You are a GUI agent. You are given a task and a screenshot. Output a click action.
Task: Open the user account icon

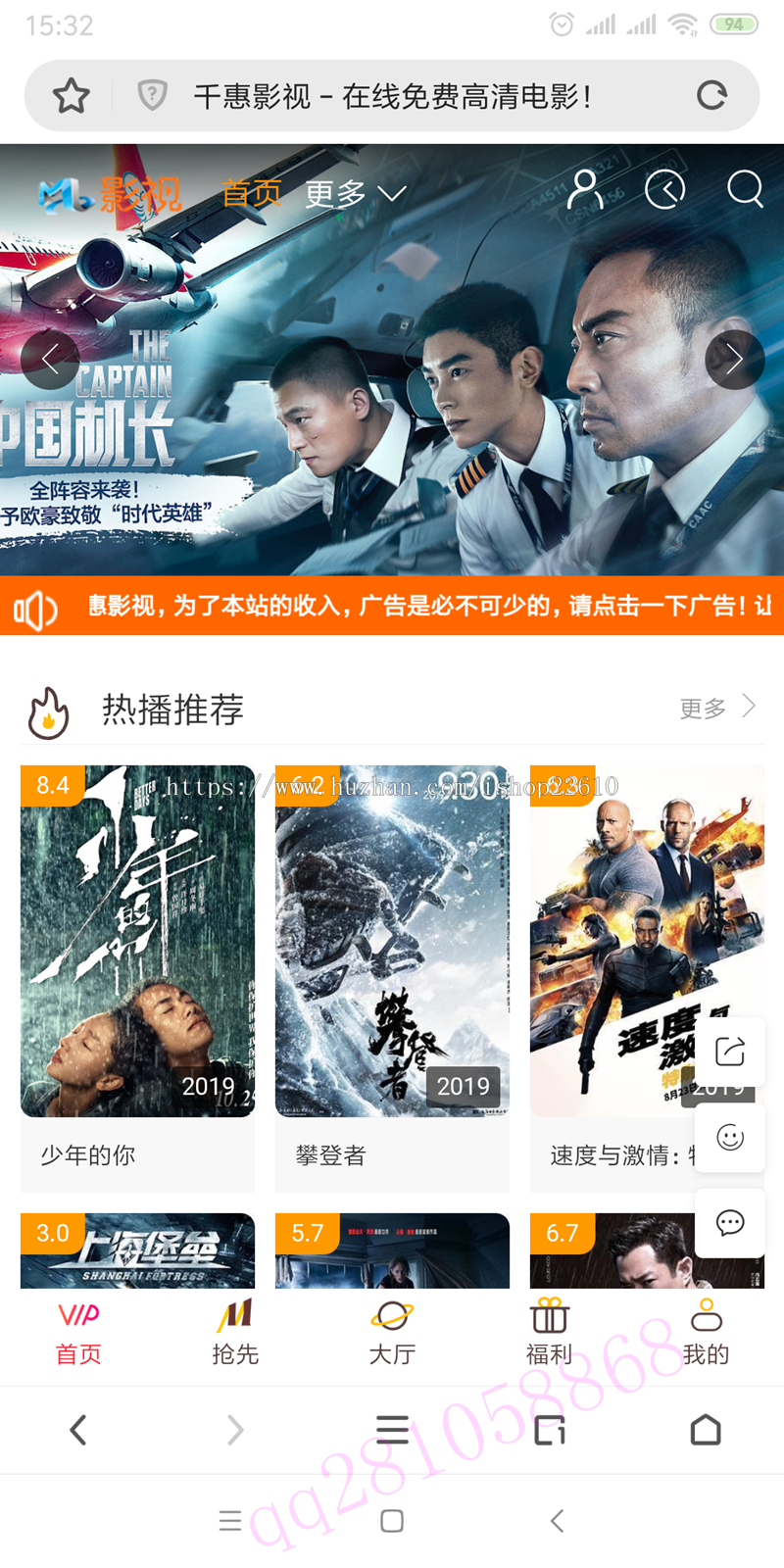tap(585, 189)
